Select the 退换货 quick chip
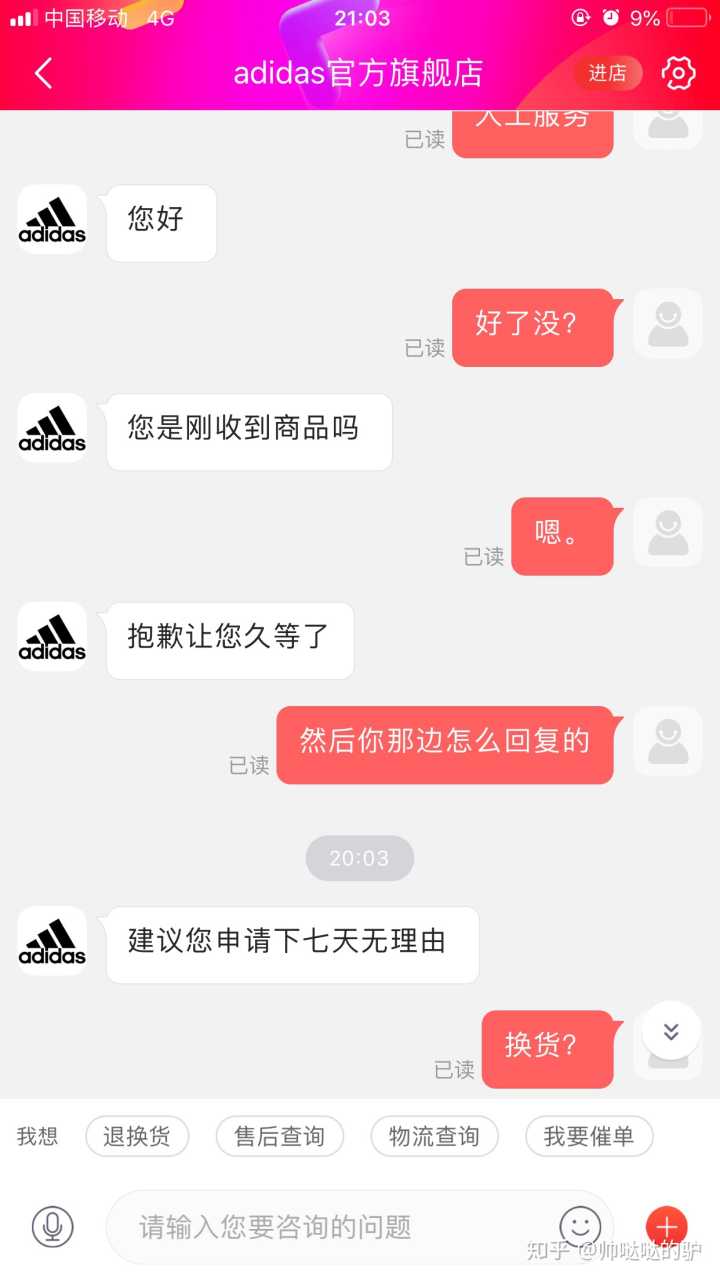720x1280 pixels. point(137,1136)
